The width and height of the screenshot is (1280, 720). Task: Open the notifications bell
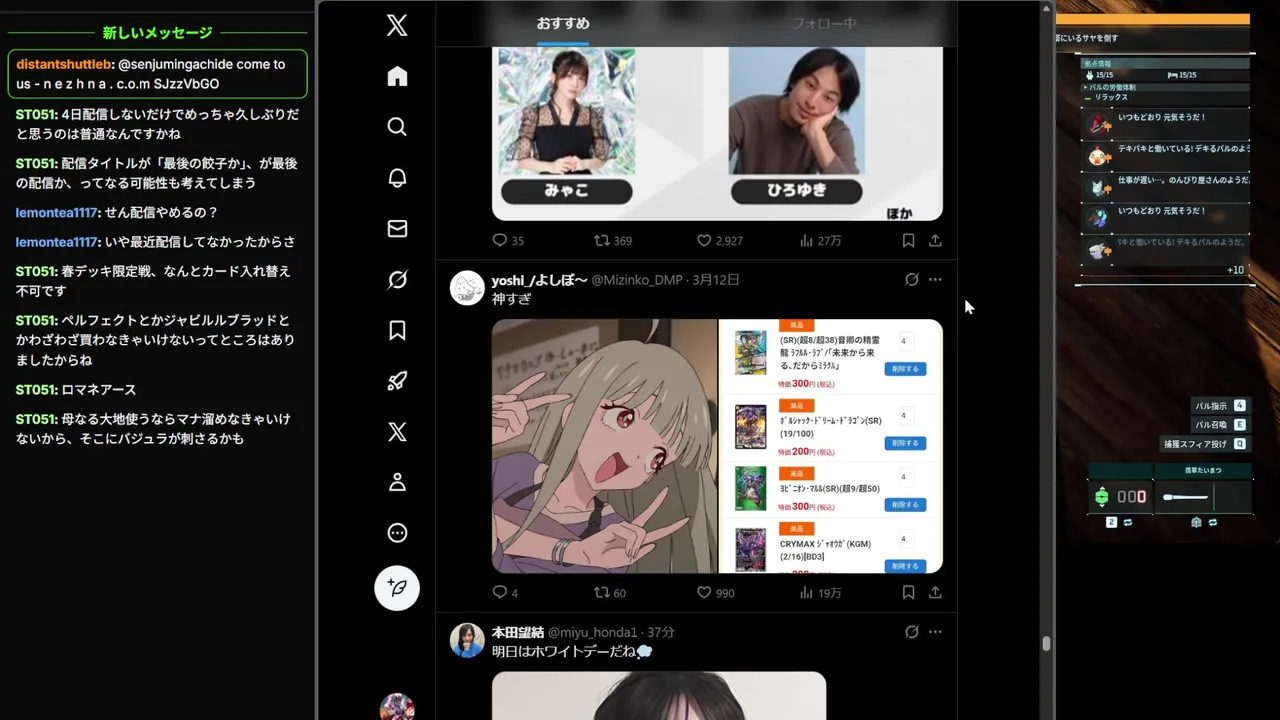pos(397,178)
